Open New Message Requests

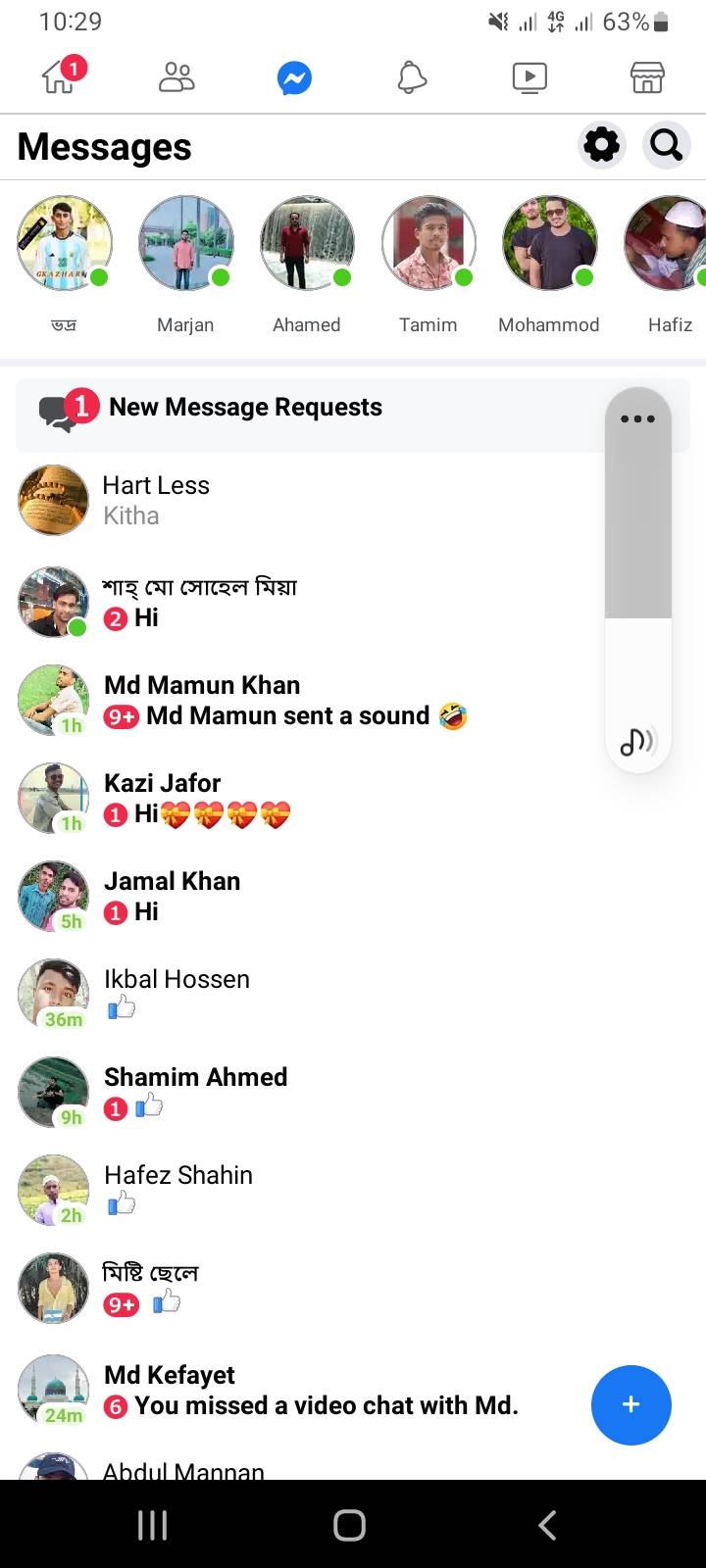coord(245,408)
